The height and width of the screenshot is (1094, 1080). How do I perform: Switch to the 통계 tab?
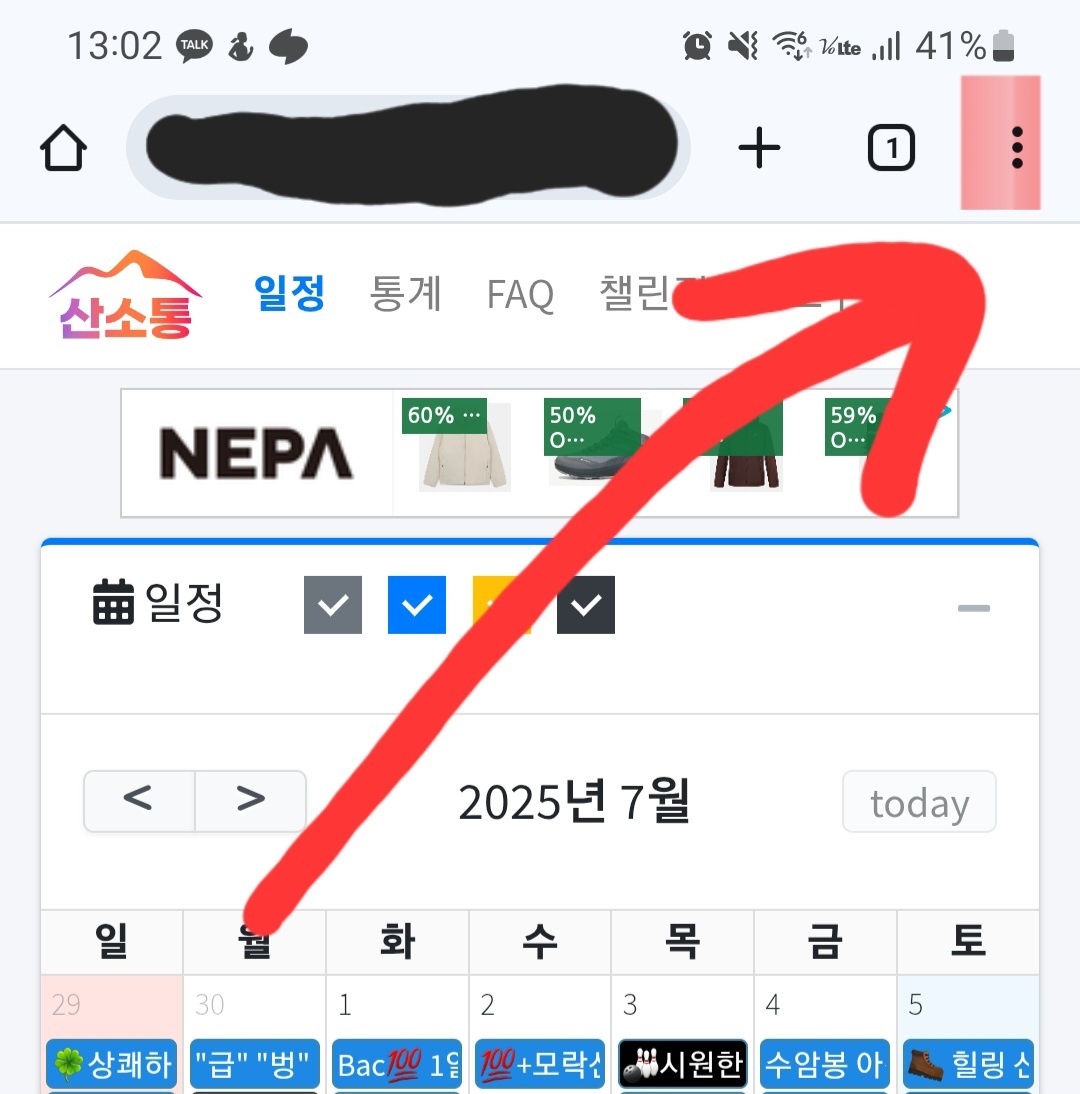coord(405,294)
